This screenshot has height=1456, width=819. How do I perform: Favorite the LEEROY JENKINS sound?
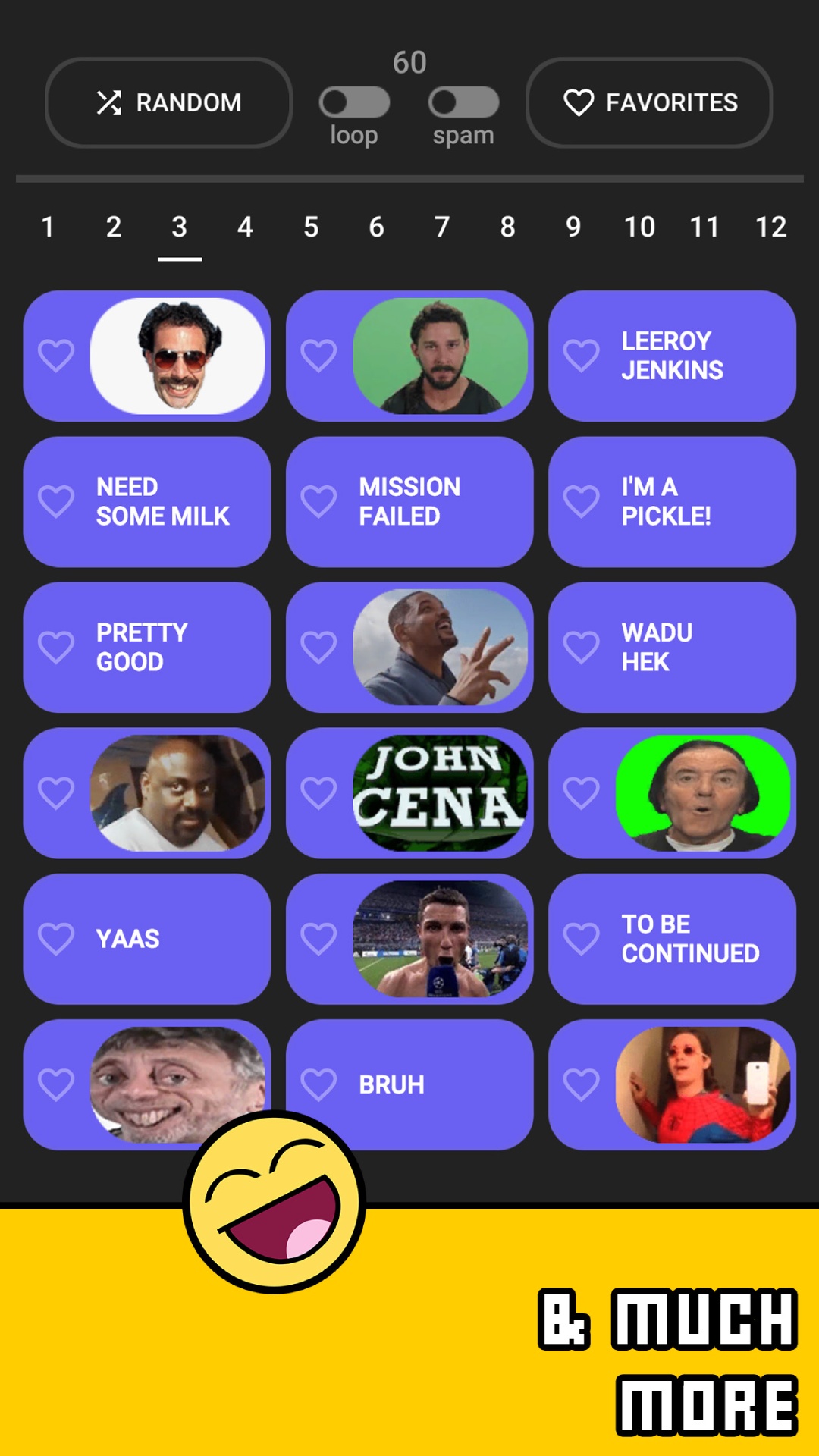(x=581, y=354)
